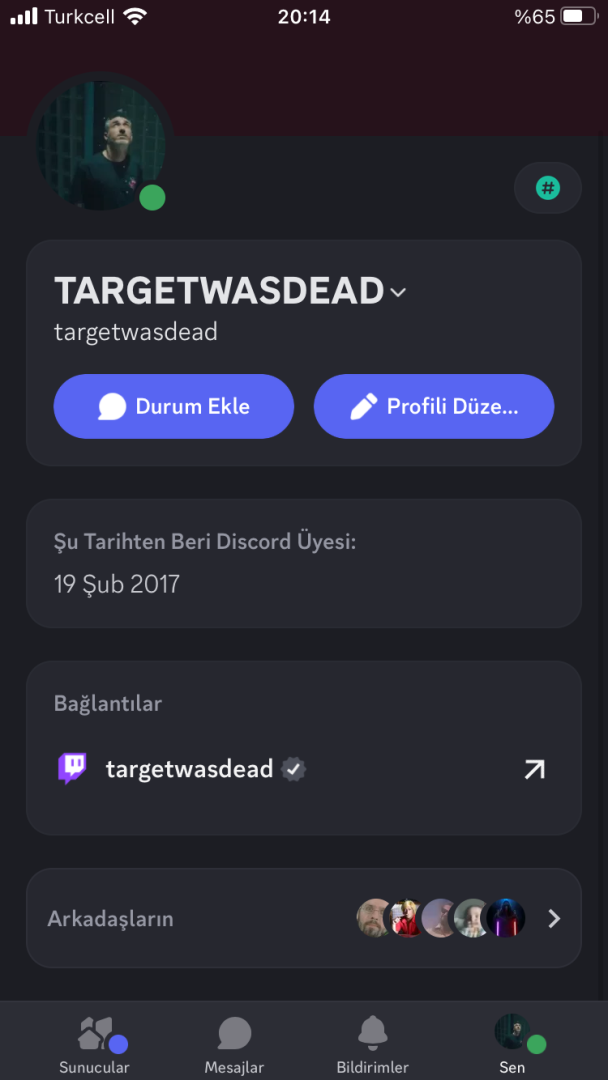Tap the profile avatar picture
This screenshot has width=608, height=1080.
click(x=102, y=146)
